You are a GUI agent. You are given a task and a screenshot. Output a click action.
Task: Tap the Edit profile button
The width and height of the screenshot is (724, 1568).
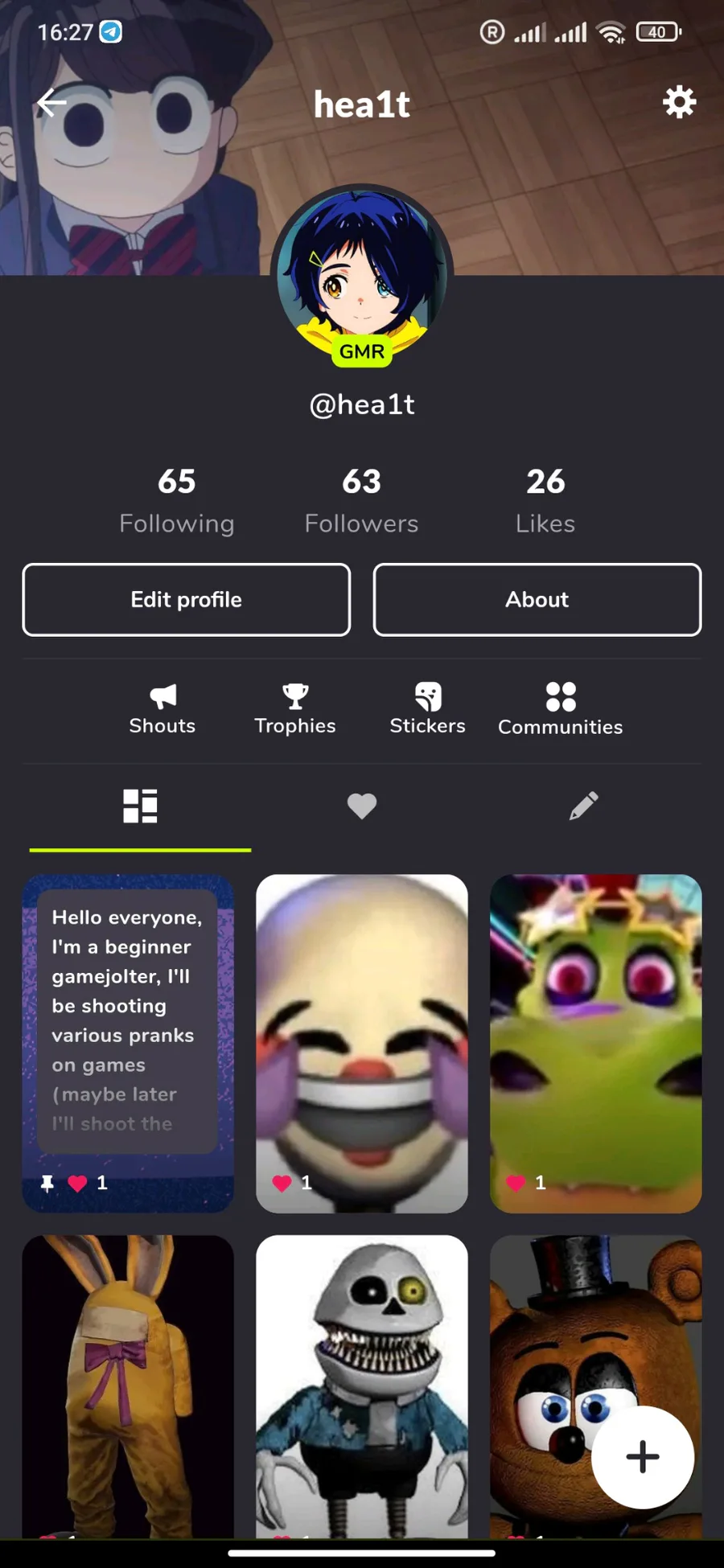(x=187, y=600)
